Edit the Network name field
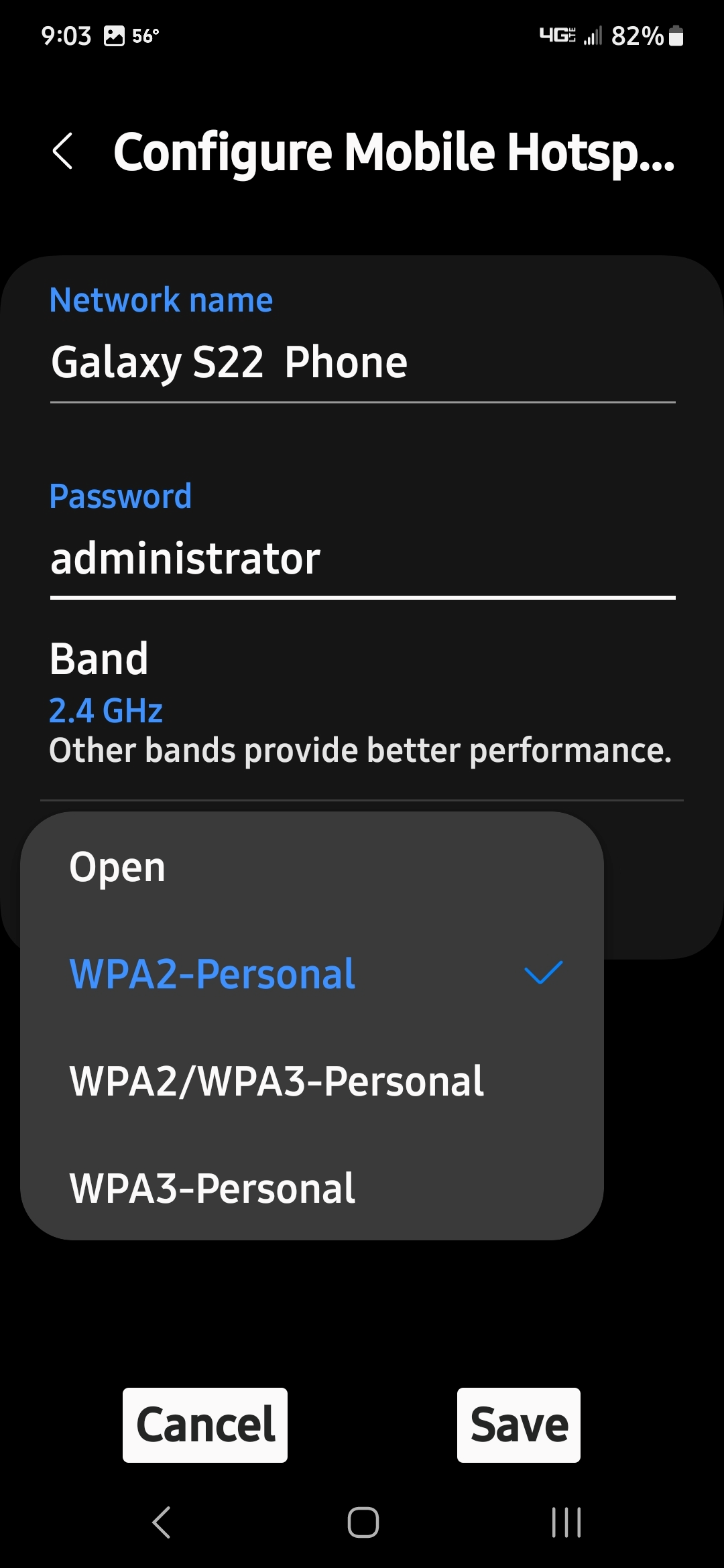724x1568 pixels. point(362,363)
